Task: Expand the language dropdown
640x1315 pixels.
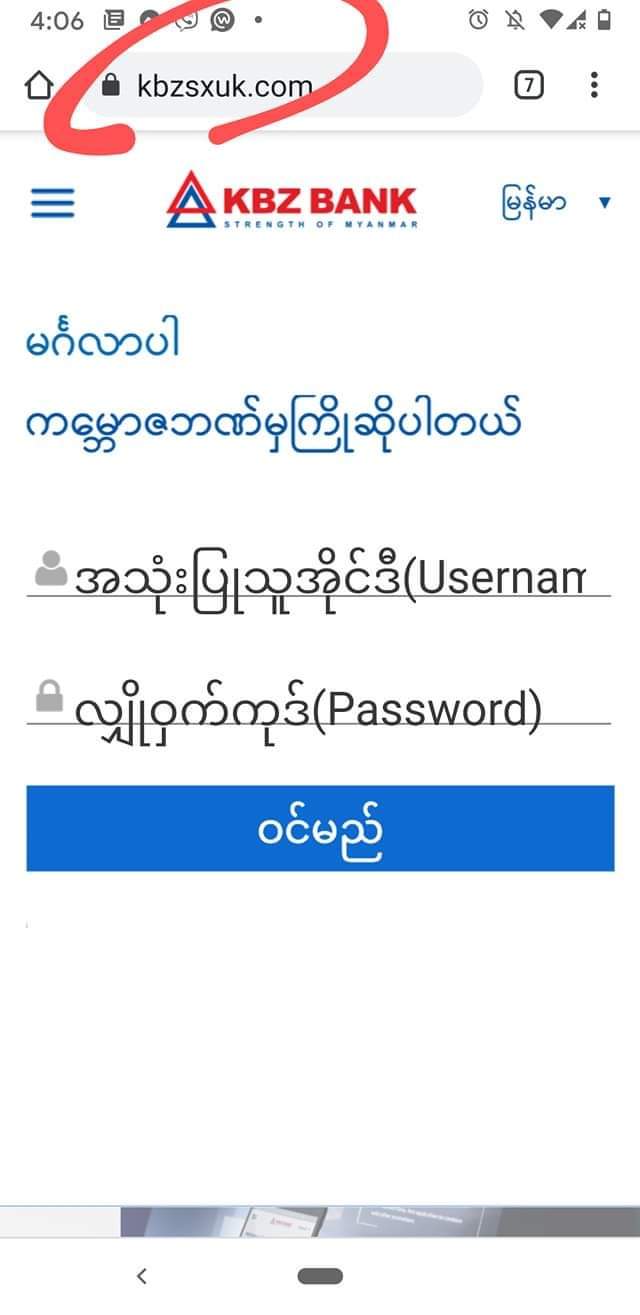Action: pos(556,203)
